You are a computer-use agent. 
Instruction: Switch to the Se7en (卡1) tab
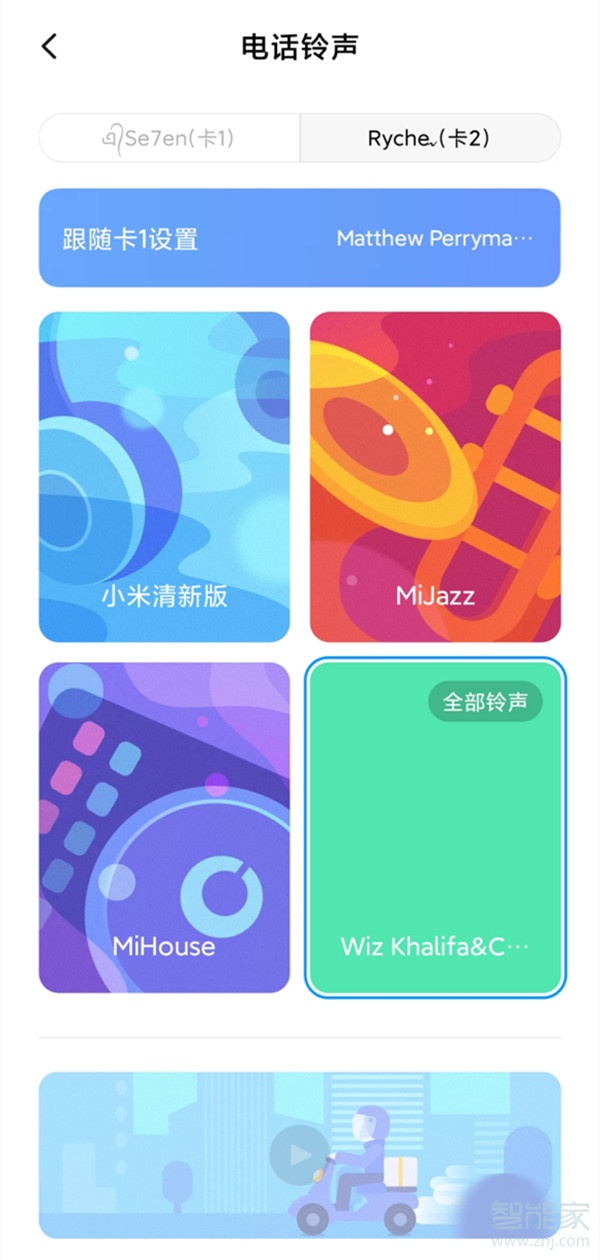click(x=169, y=138)
